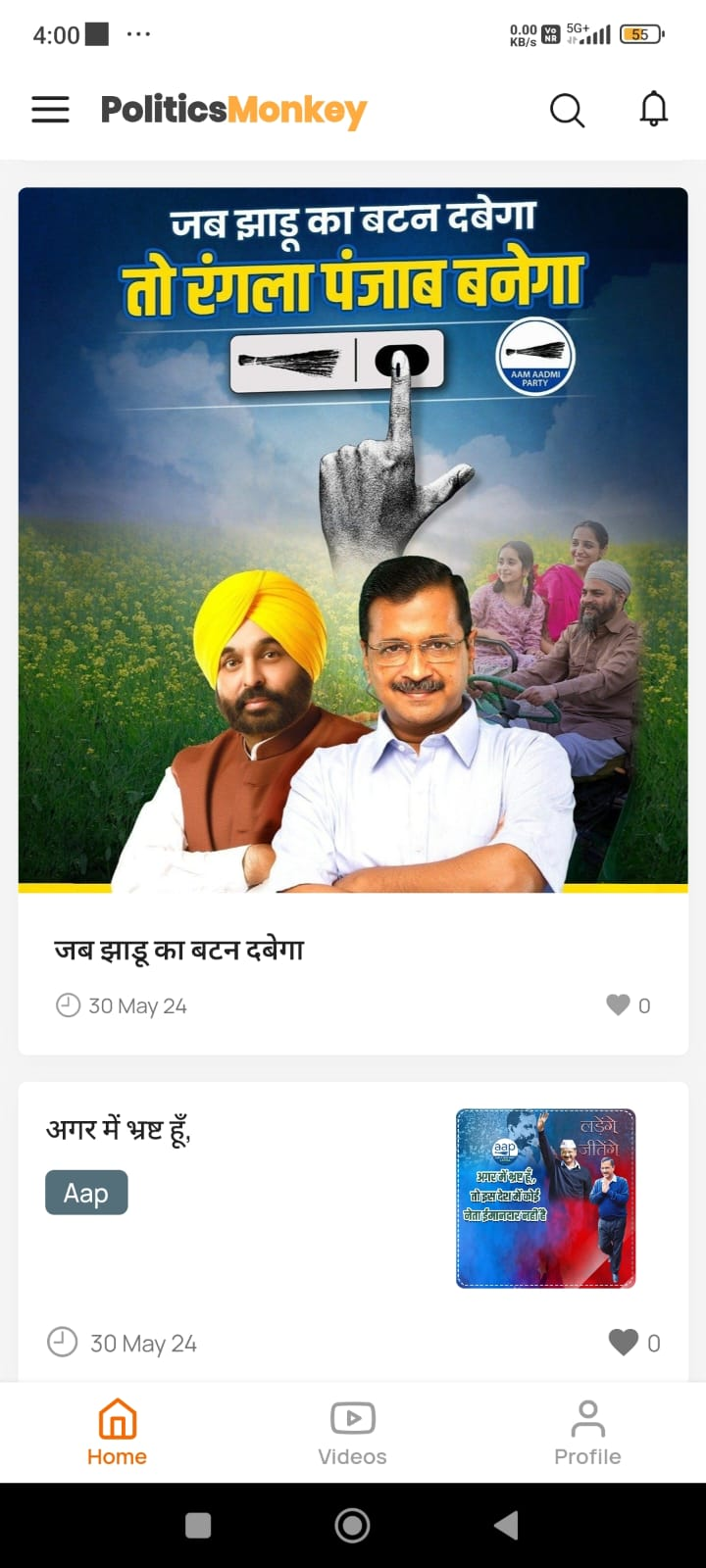Tap the system back button
The width and height of the screenshot is (706, 1568).
506,1525
